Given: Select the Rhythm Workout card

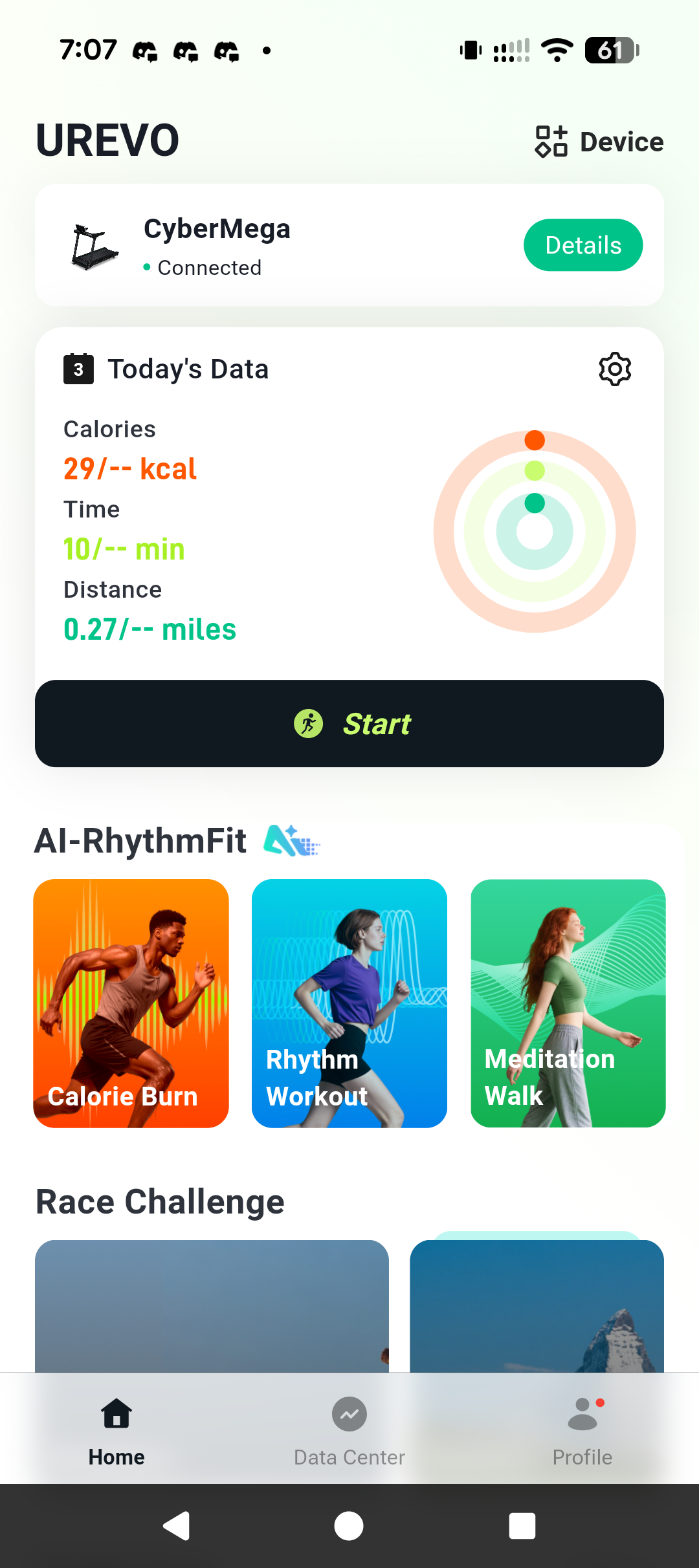Looking at the screenshot, I should point(349,1003).
